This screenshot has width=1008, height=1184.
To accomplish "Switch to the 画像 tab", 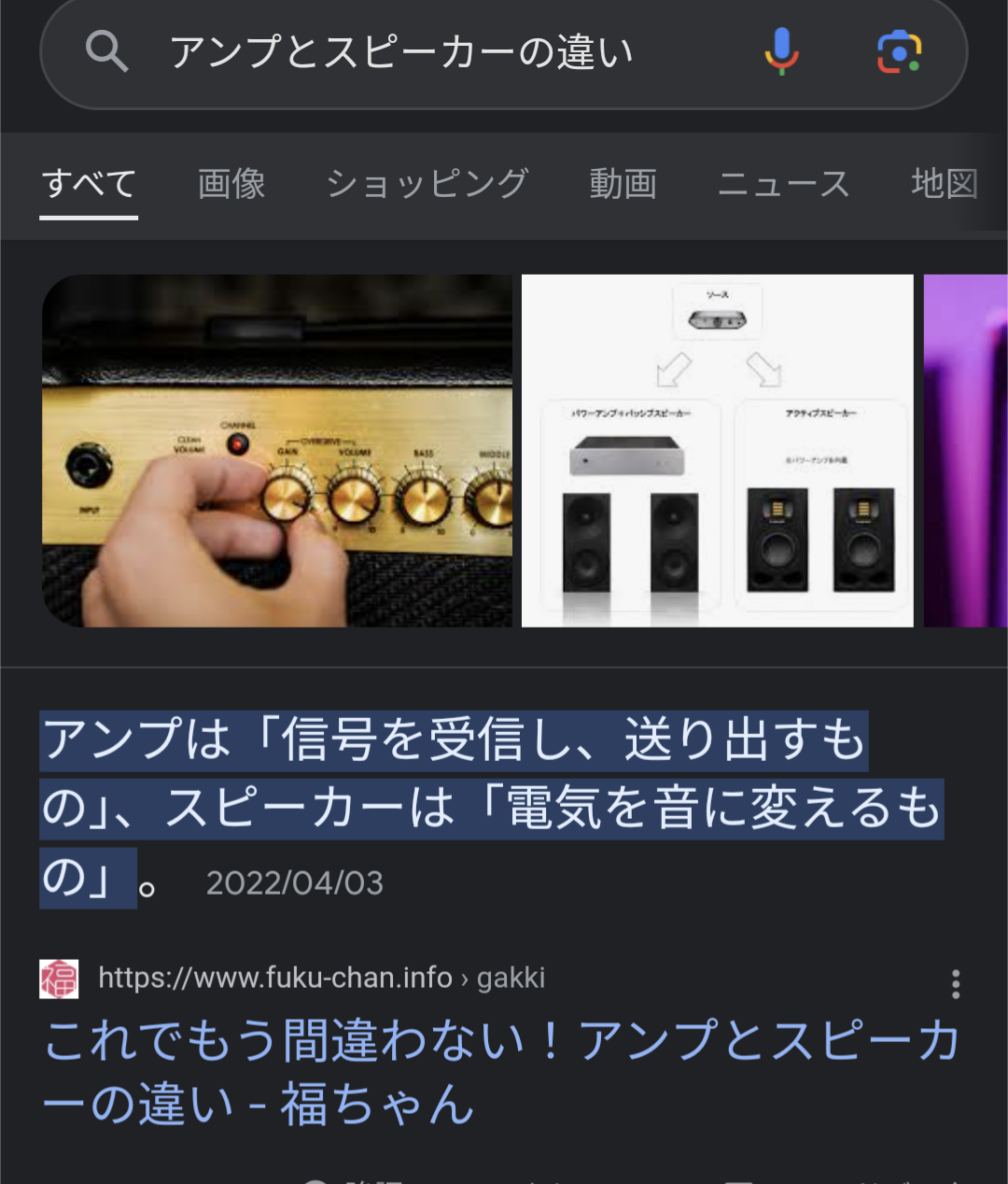I will pyautogui.click(x=231, y=184).
